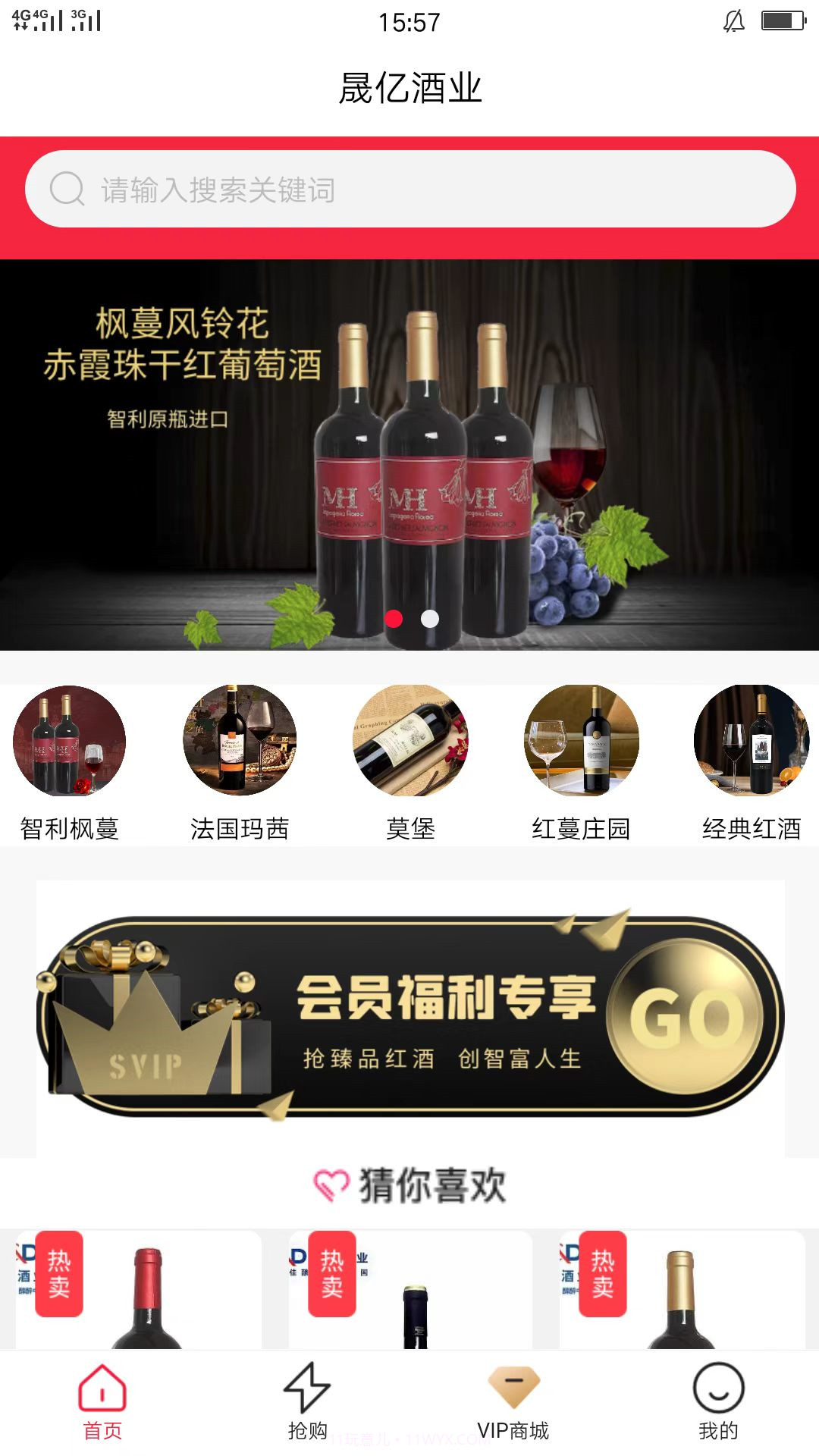Viewport: 819px width, 1456px height.
Task: Switch to the 抢购 tab
Action: pos(307,1407)
